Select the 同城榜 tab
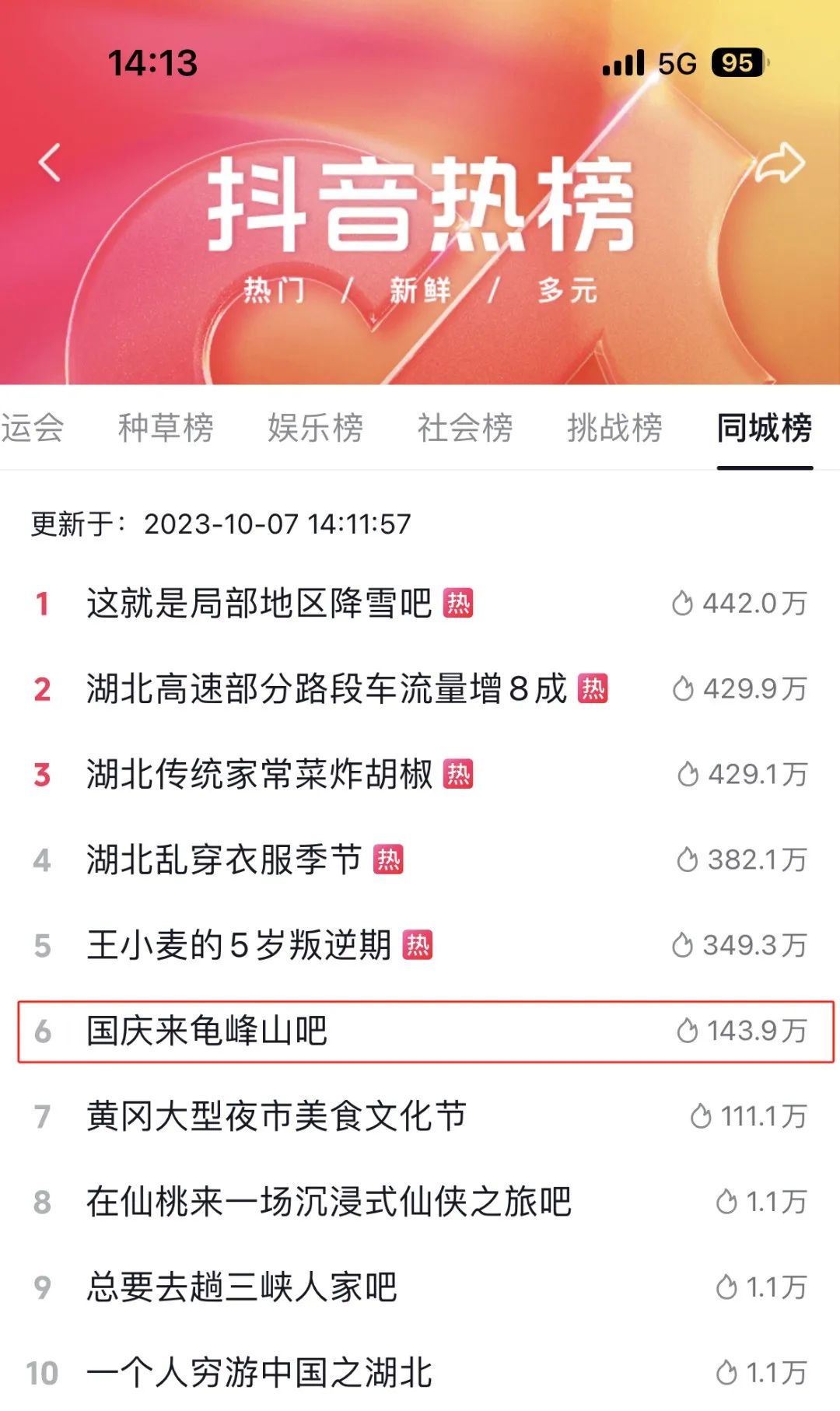This screenshot has width=840, height=1411. coord(765,428)
